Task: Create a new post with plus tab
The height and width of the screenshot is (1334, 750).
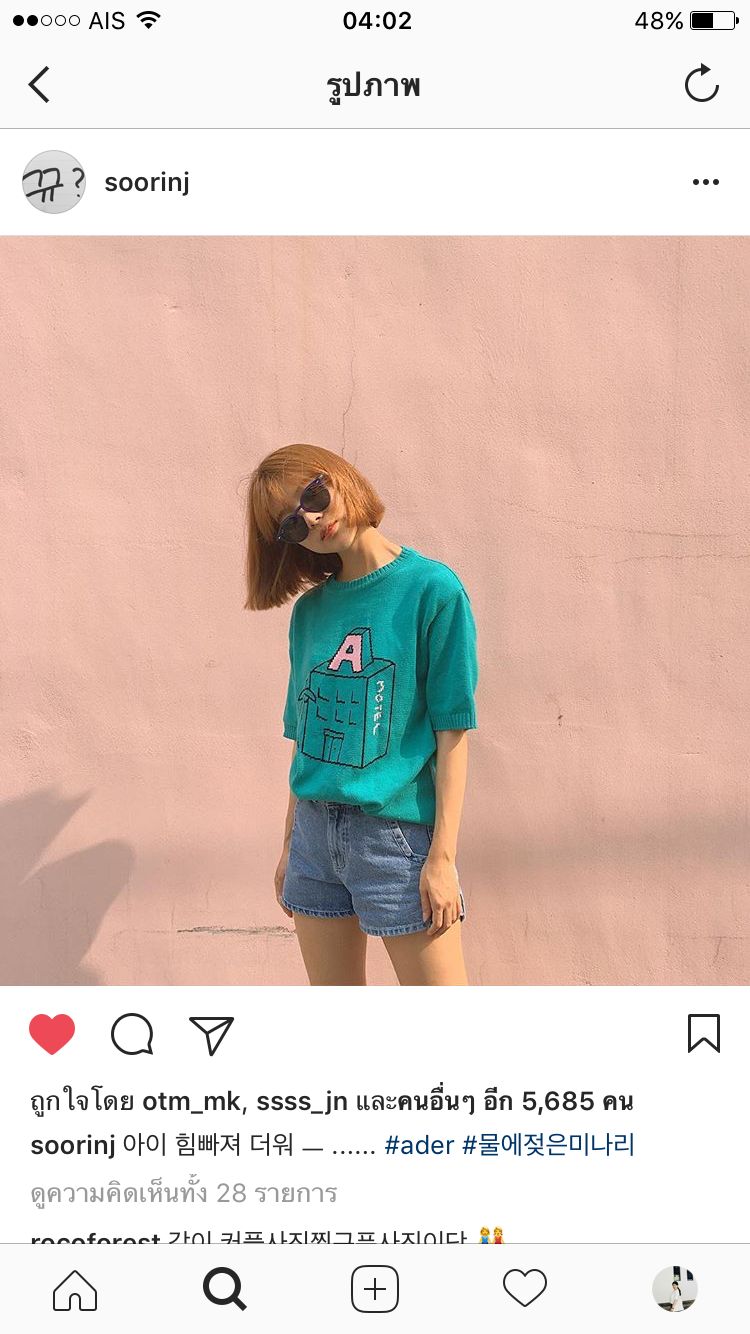Action: pos(375,1289)
